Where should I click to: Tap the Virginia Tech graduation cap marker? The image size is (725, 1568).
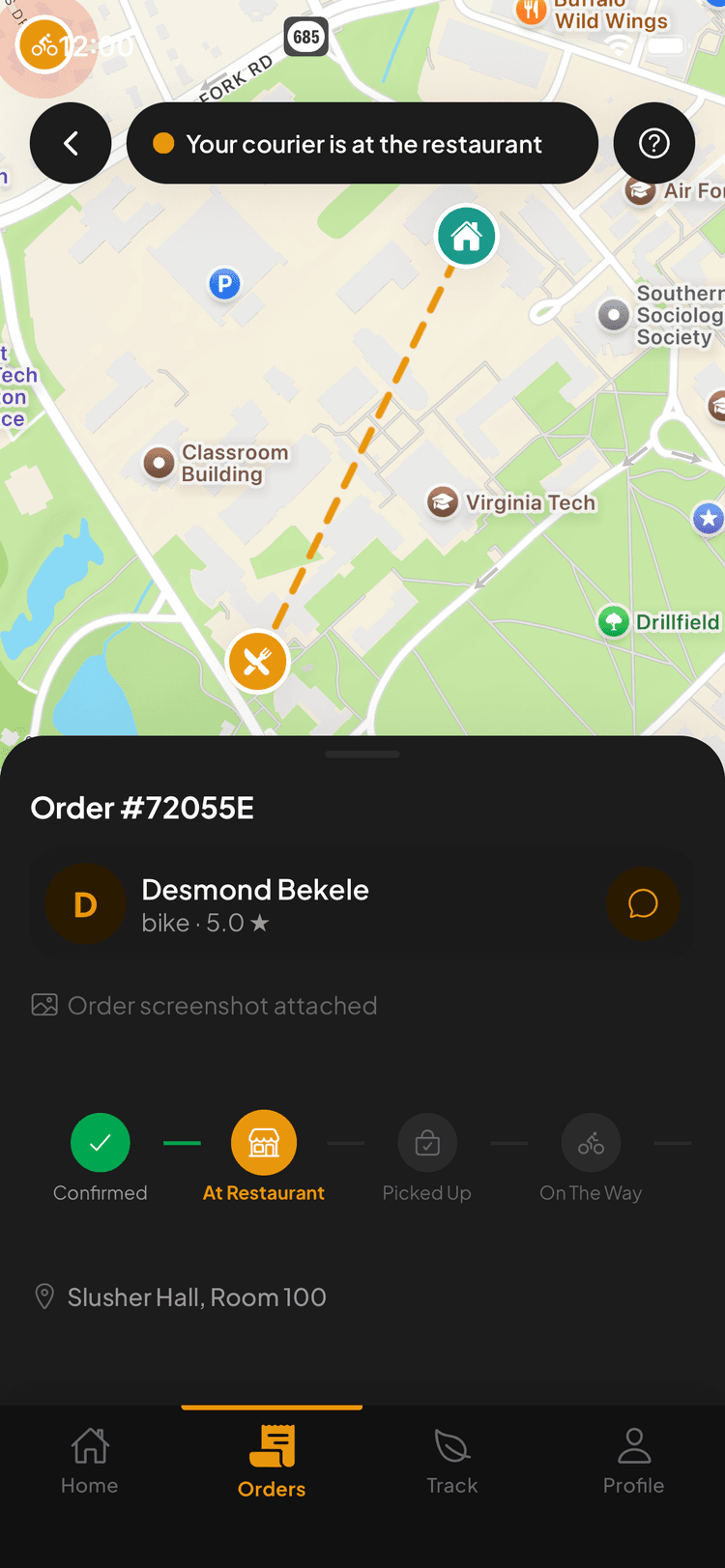point(442,502)
